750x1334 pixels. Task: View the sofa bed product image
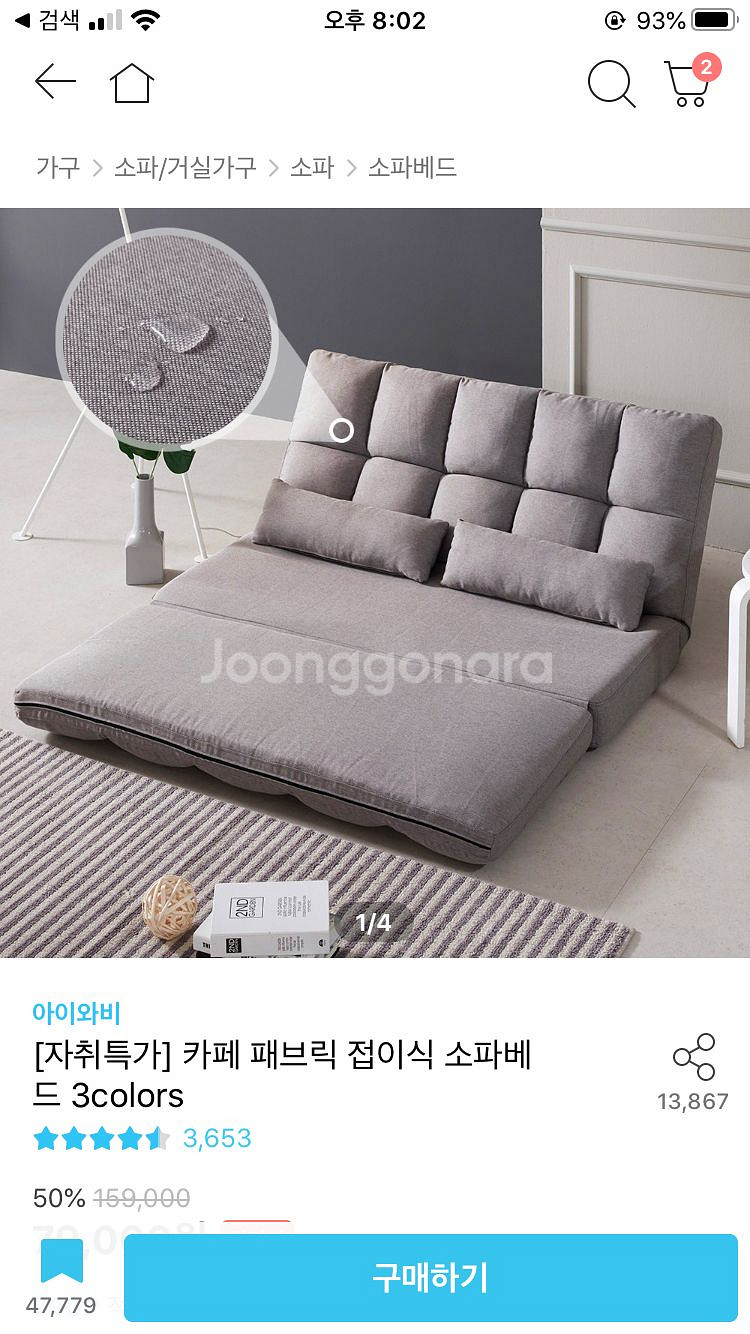tap(375, 582)
